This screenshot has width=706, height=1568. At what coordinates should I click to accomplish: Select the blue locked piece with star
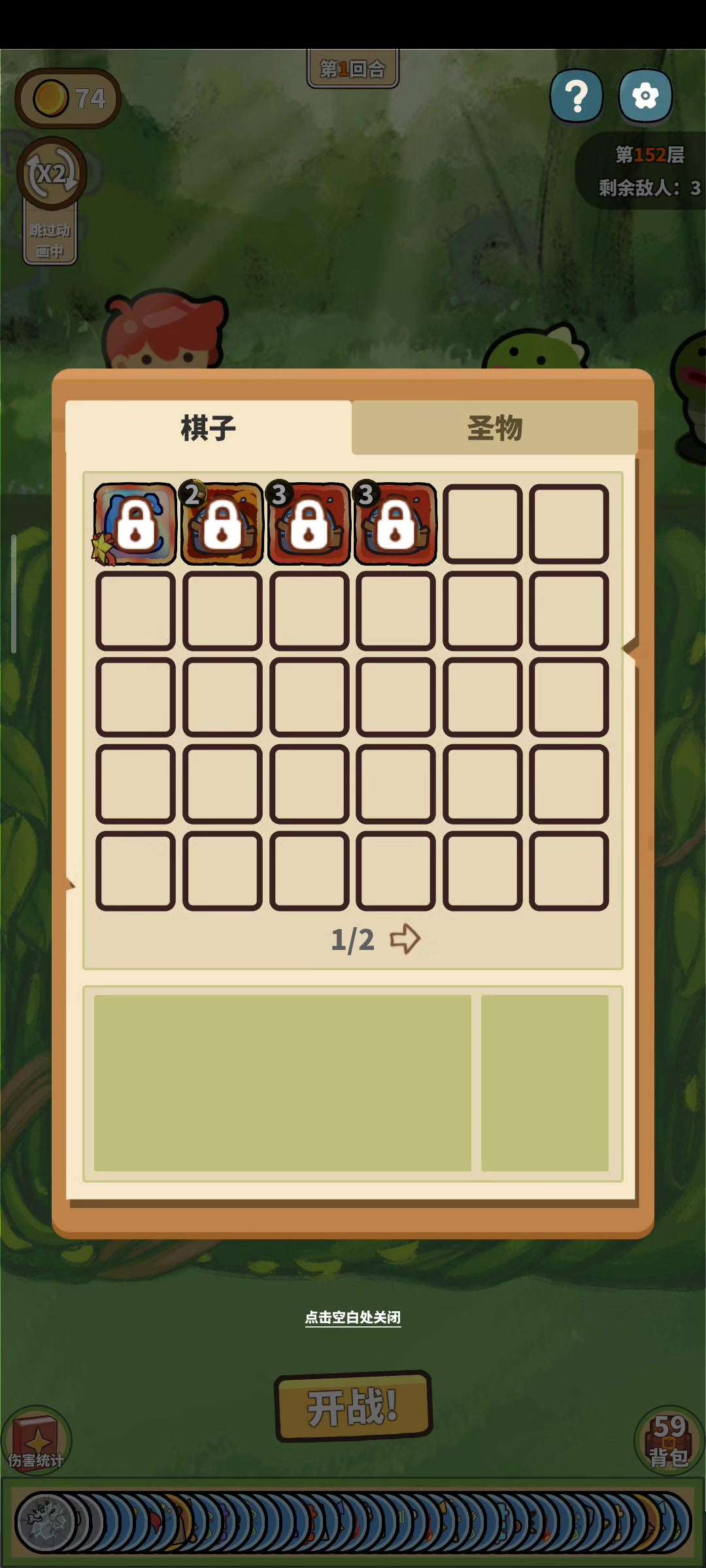coord(135,524)
